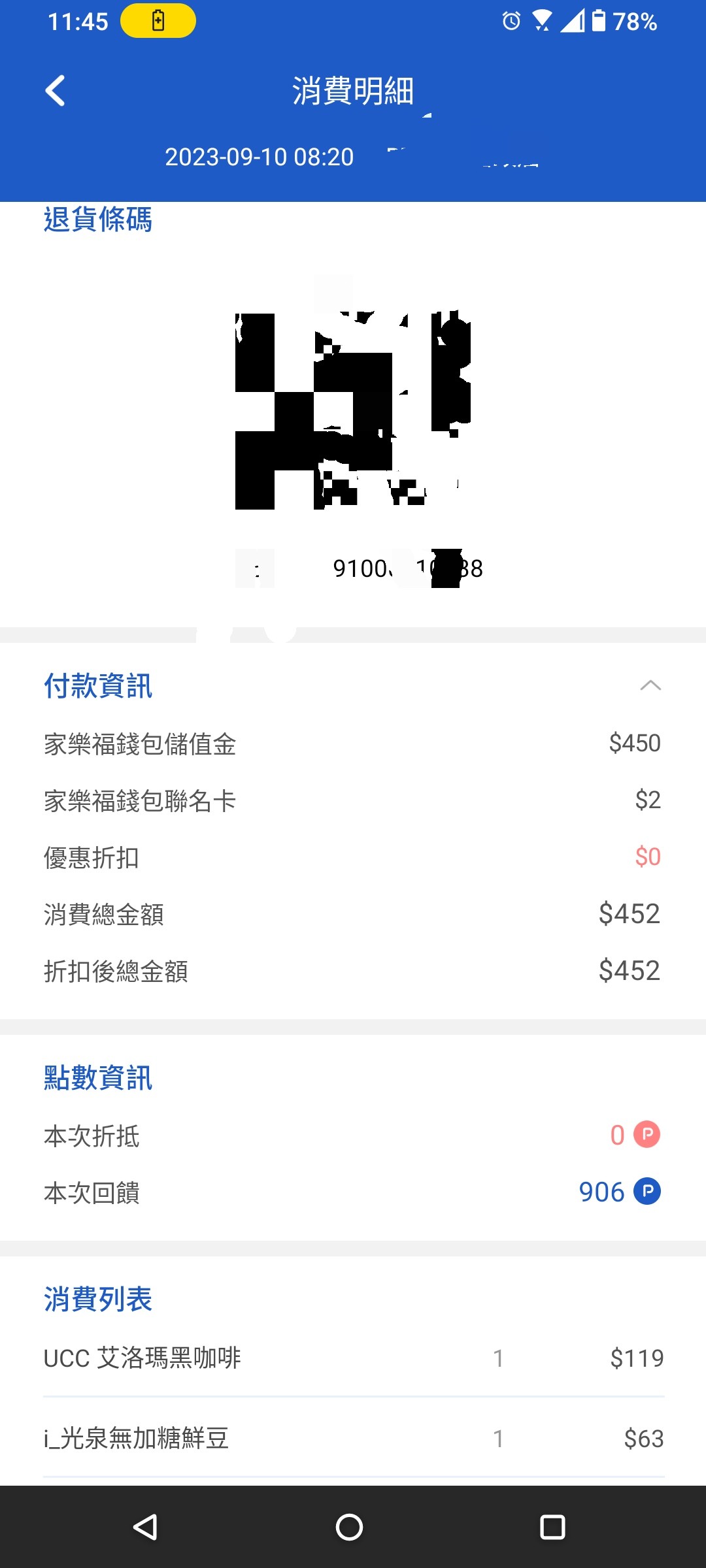Open recent apps from the navigation bar
Screen dimensions: 706x1568
coord(552,1527)
